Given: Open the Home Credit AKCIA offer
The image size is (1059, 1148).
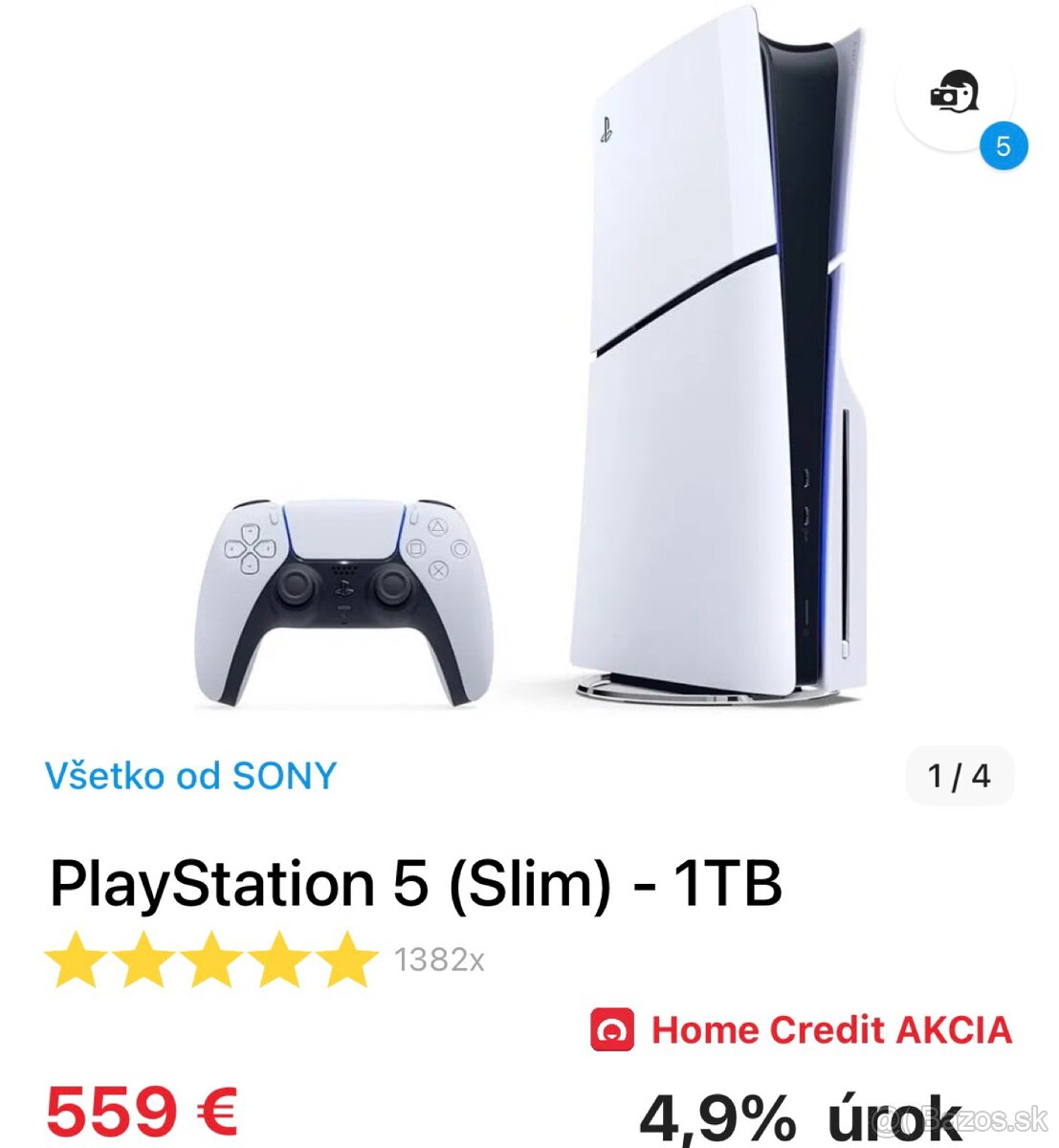Looking at the screenshot, I should coord(802,1030).
